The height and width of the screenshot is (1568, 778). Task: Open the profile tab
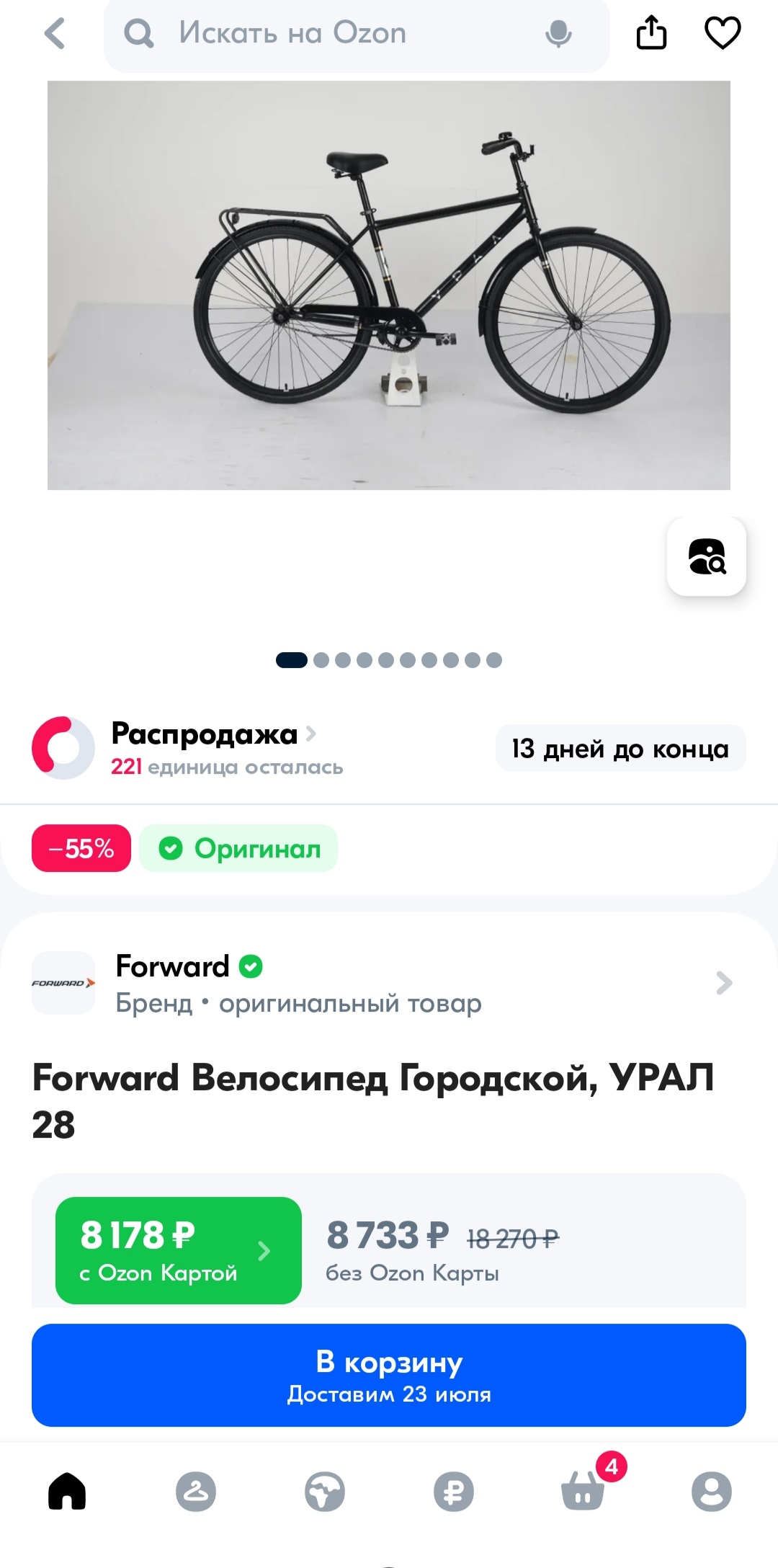[x=712, y=1491]
